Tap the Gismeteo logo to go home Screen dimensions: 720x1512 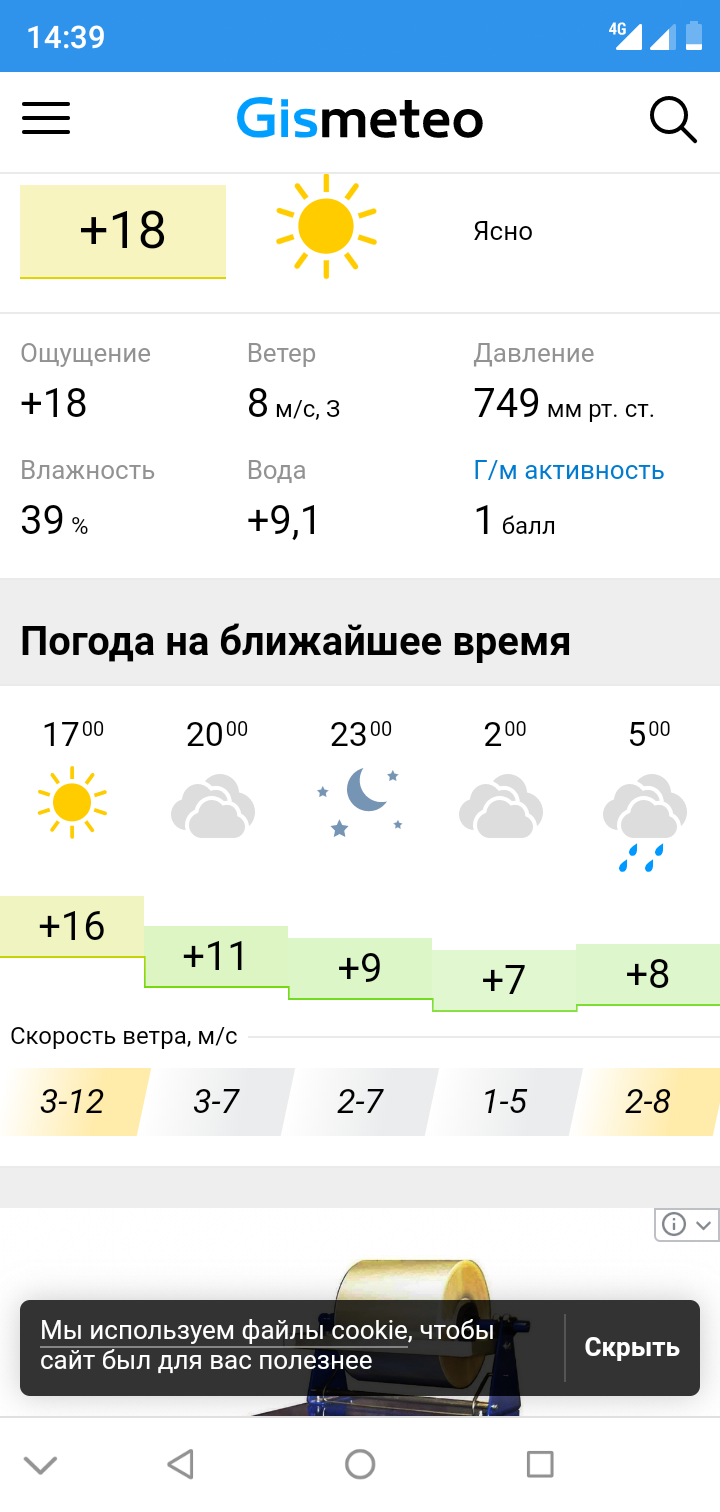(360, 119)
